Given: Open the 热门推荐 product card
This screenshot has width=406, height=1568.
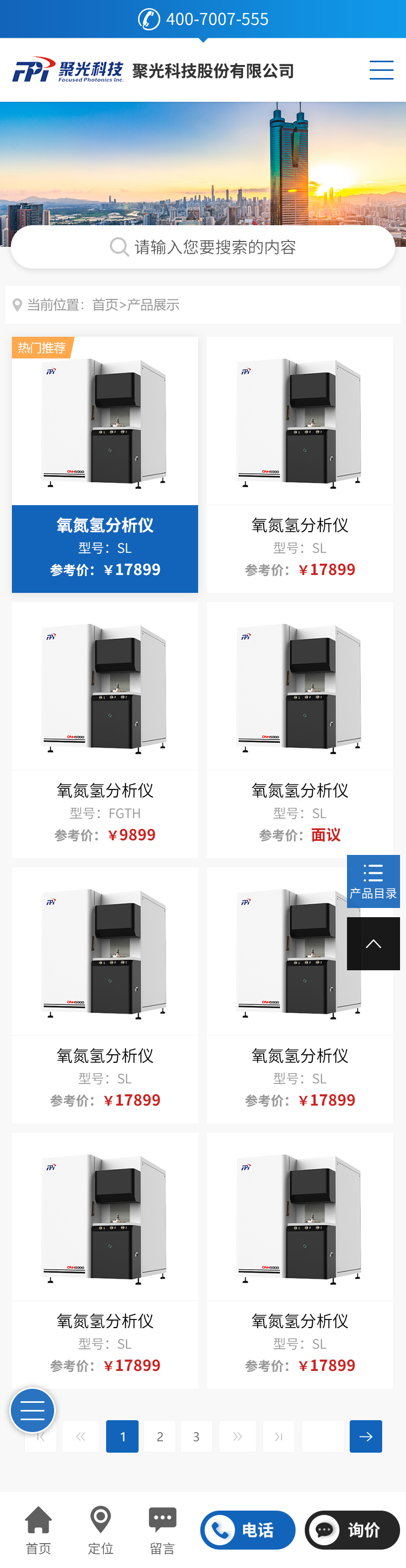Looking at the screenshot, I should (104, 464).
